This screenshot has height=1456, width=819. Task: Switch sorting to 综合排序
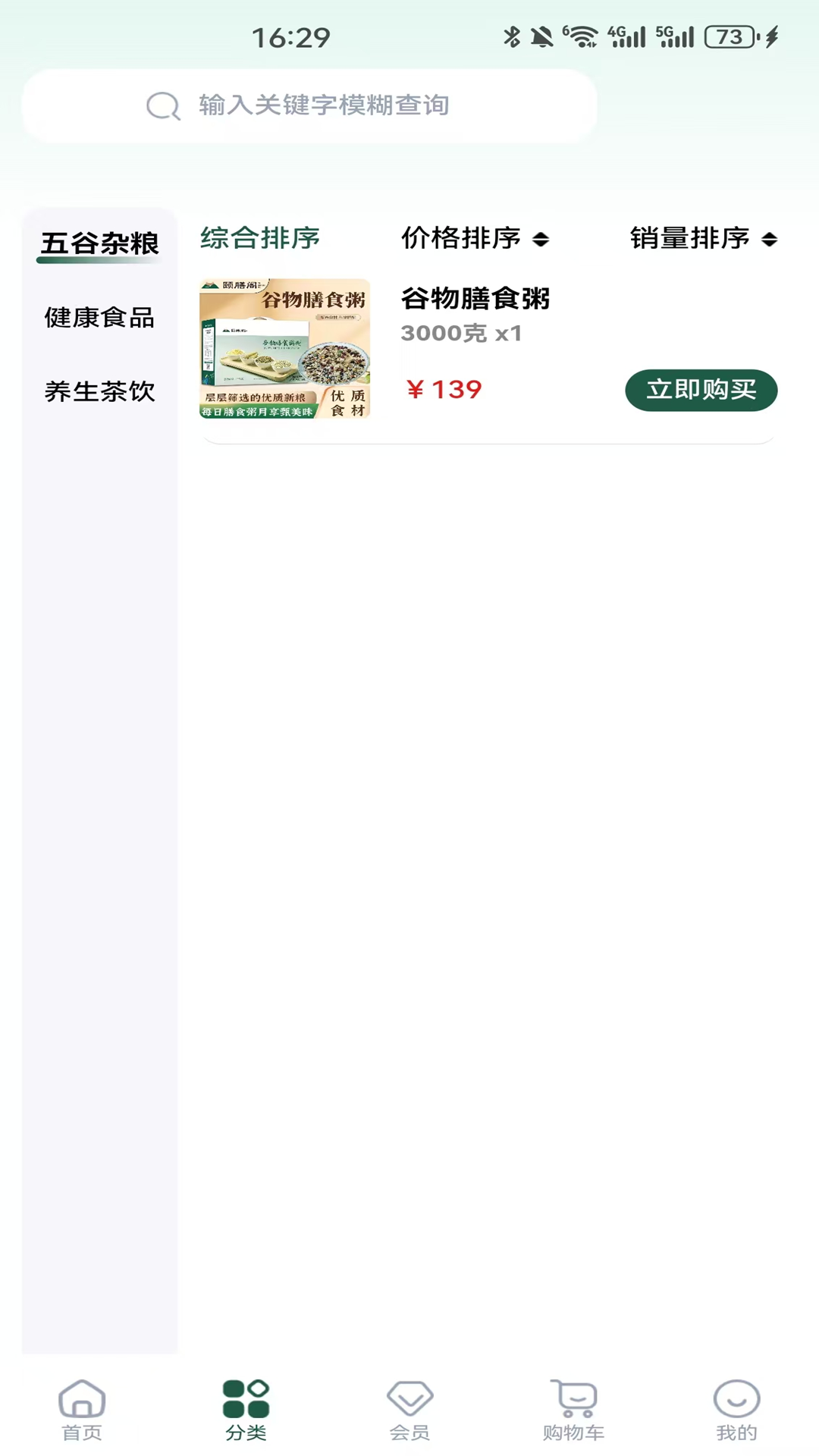tap(259, 237)
